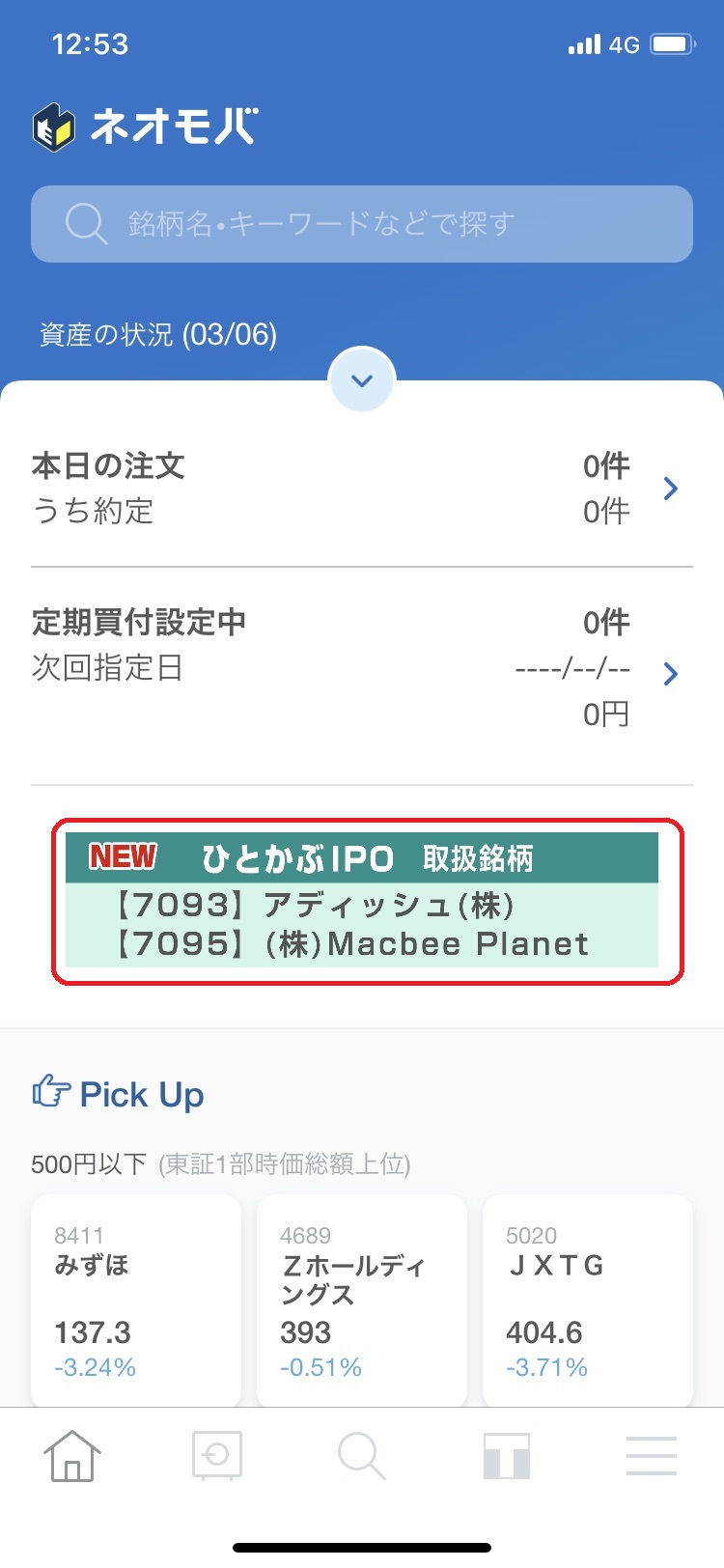Viewport: 724px width, 1568px height.
Task: Expand the asset status section
Action: [x=362, y=380]
